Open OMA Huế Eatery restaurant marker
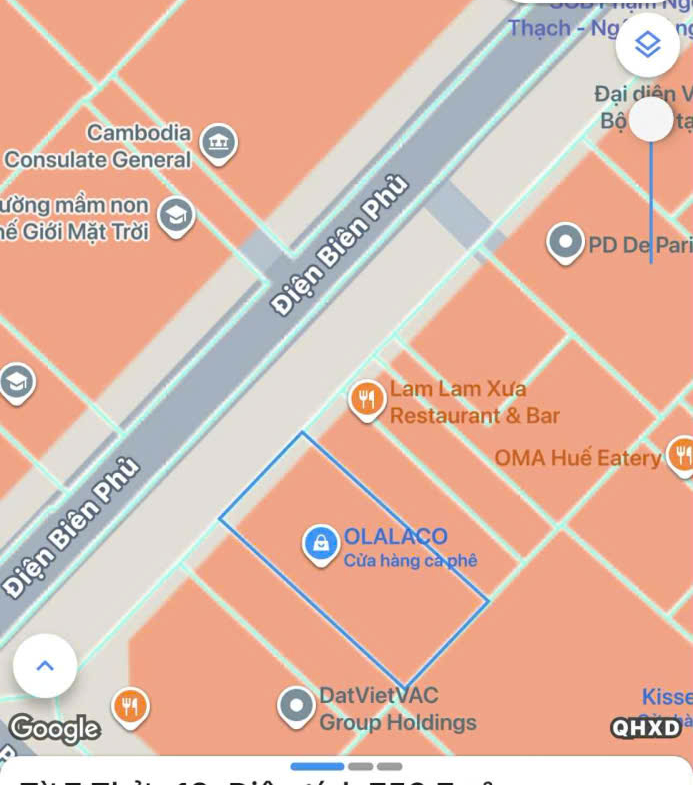The width and height of the screenshot is (693, 785). tap(682, 455)
